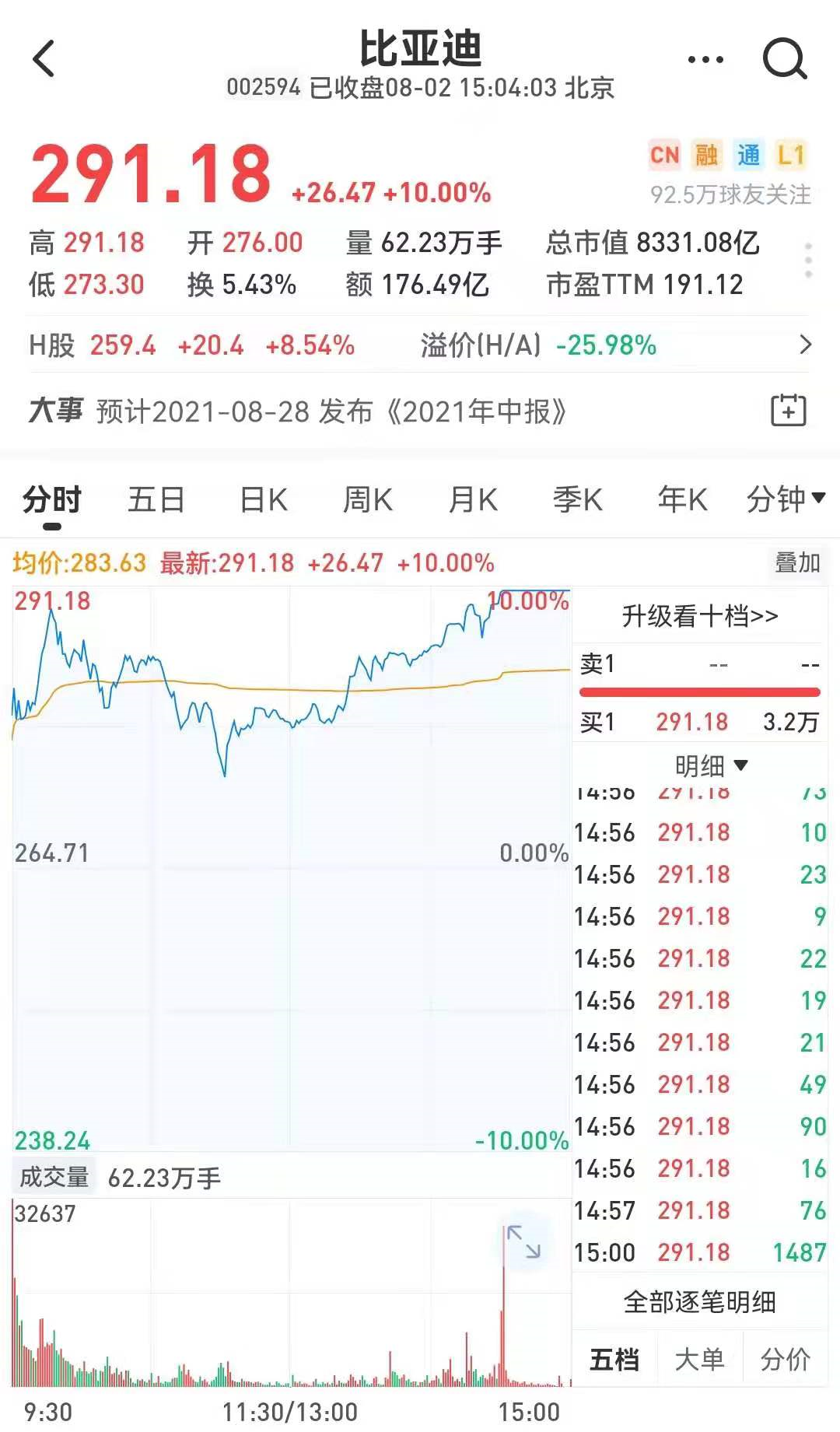Show the 月K chart
Image resolution: width=840 pixels, height=1432 pixels.
tap(473, 499)
